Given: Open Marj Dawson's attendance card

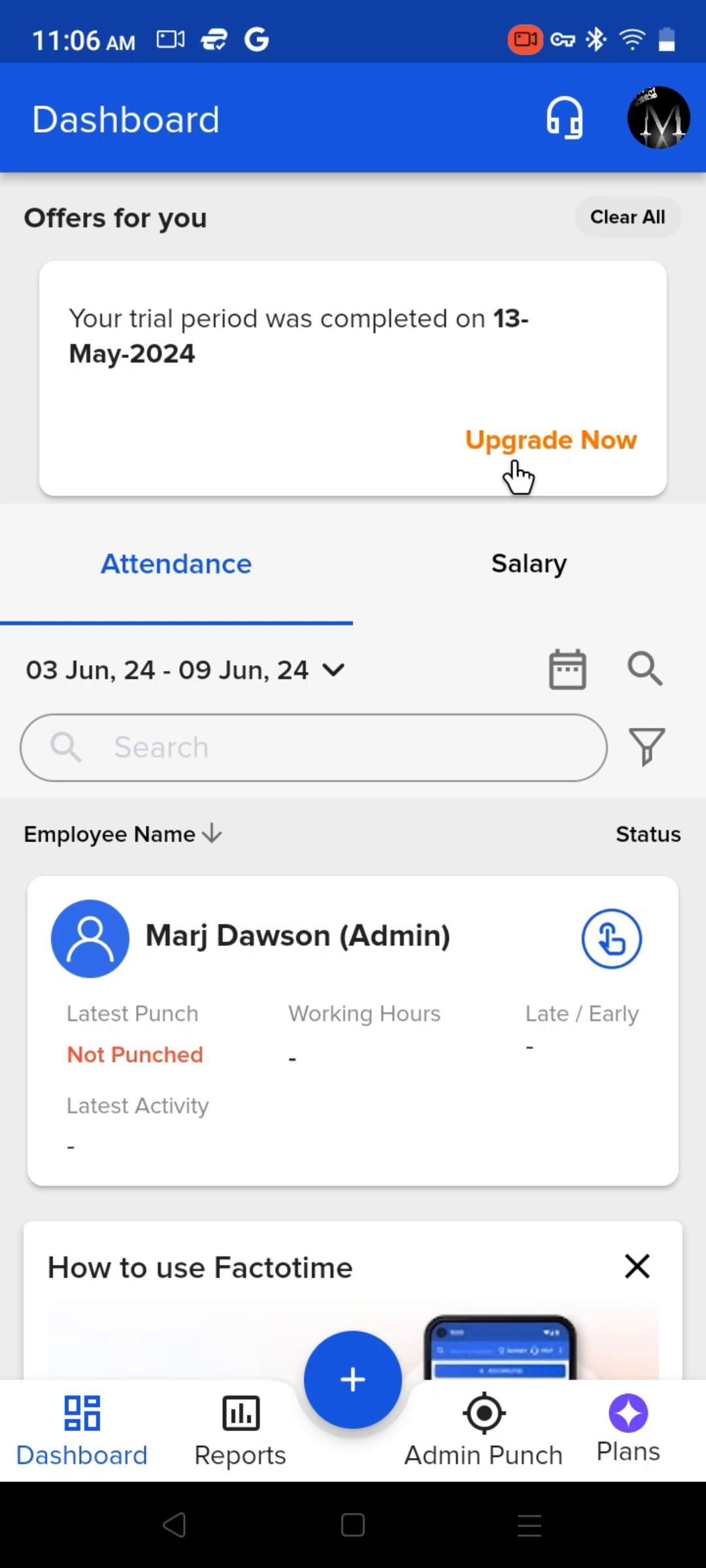Looking at the screenshot, I should 297,936.
